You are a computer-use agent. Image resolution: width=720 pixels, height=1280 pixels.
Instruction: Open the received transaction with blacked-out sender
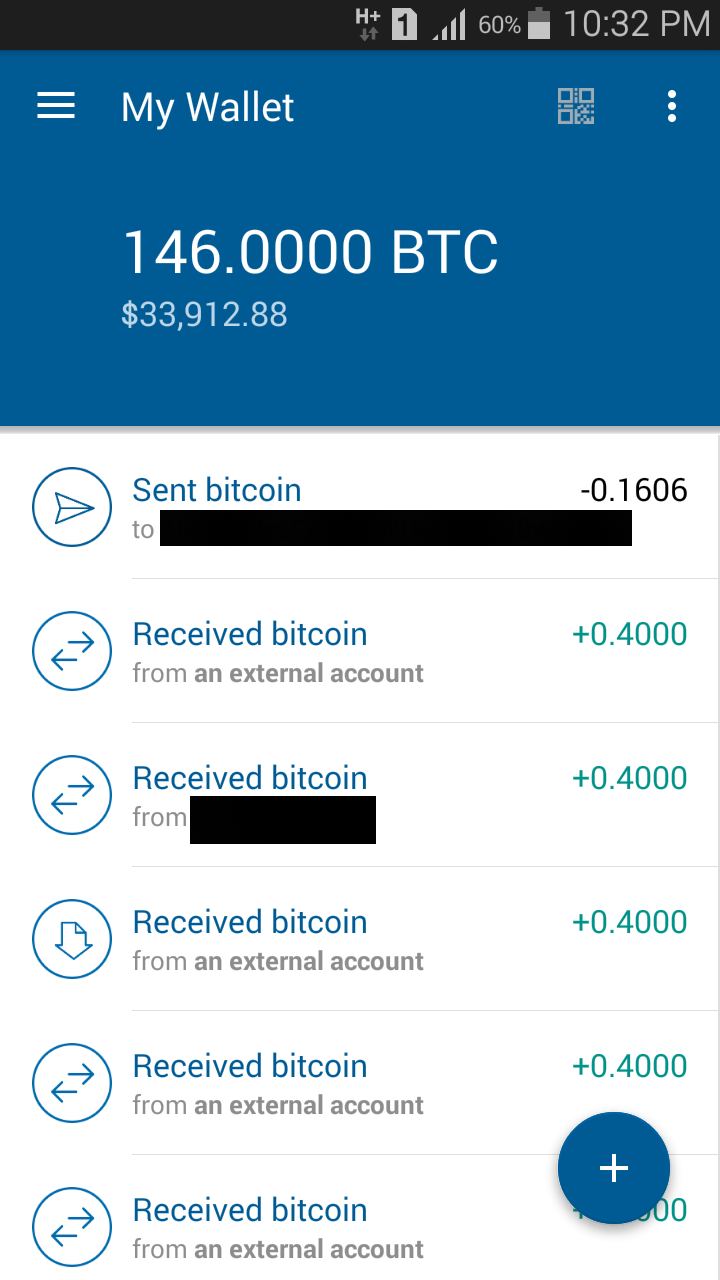point(360,795)
